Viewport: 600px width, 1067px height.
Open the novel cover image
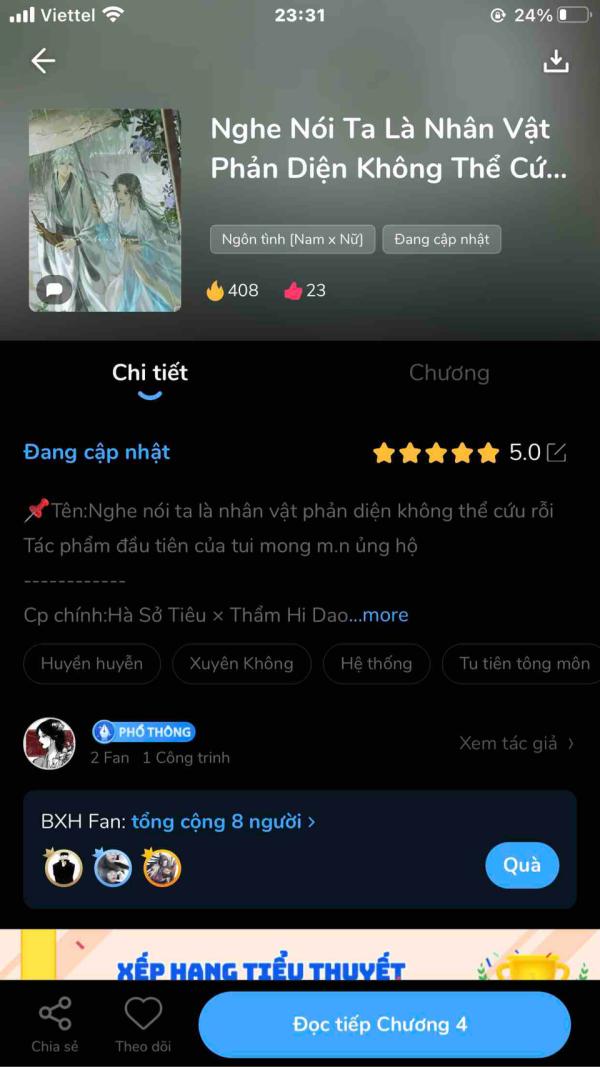(x=105, y=210)
